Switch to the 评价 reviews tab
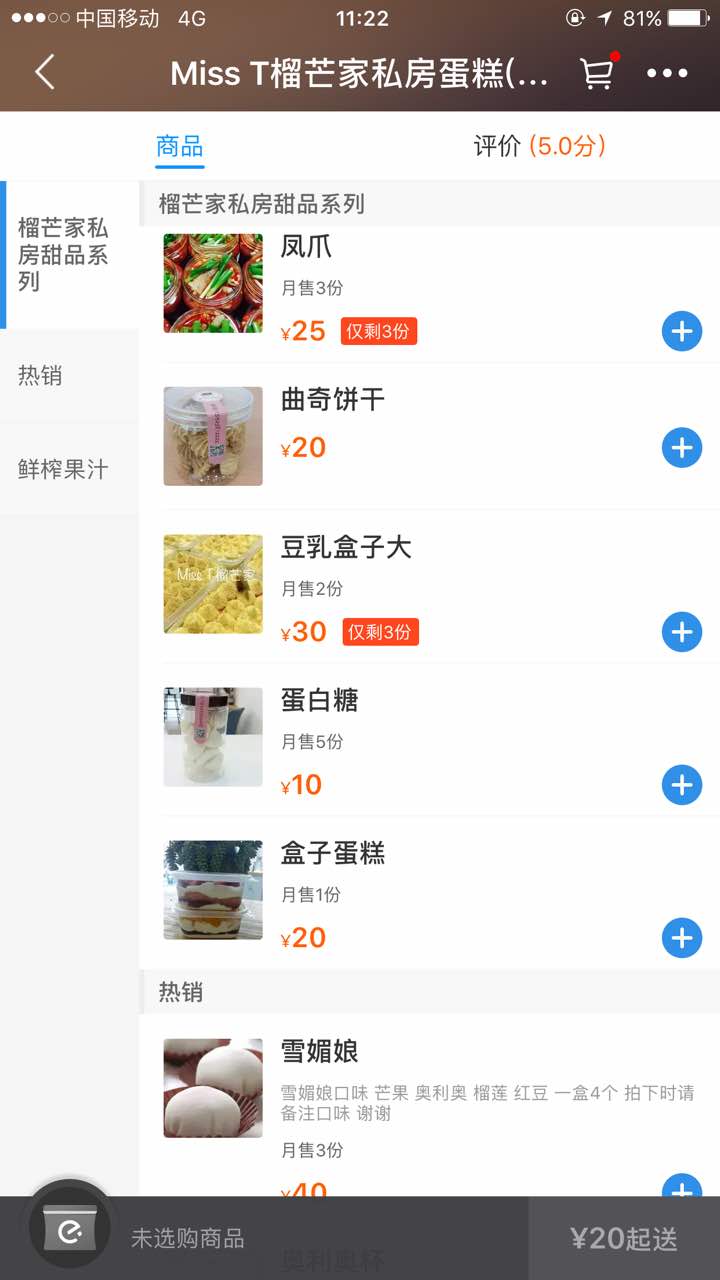This screenshot has width=720, height=1280. (539, 147)
